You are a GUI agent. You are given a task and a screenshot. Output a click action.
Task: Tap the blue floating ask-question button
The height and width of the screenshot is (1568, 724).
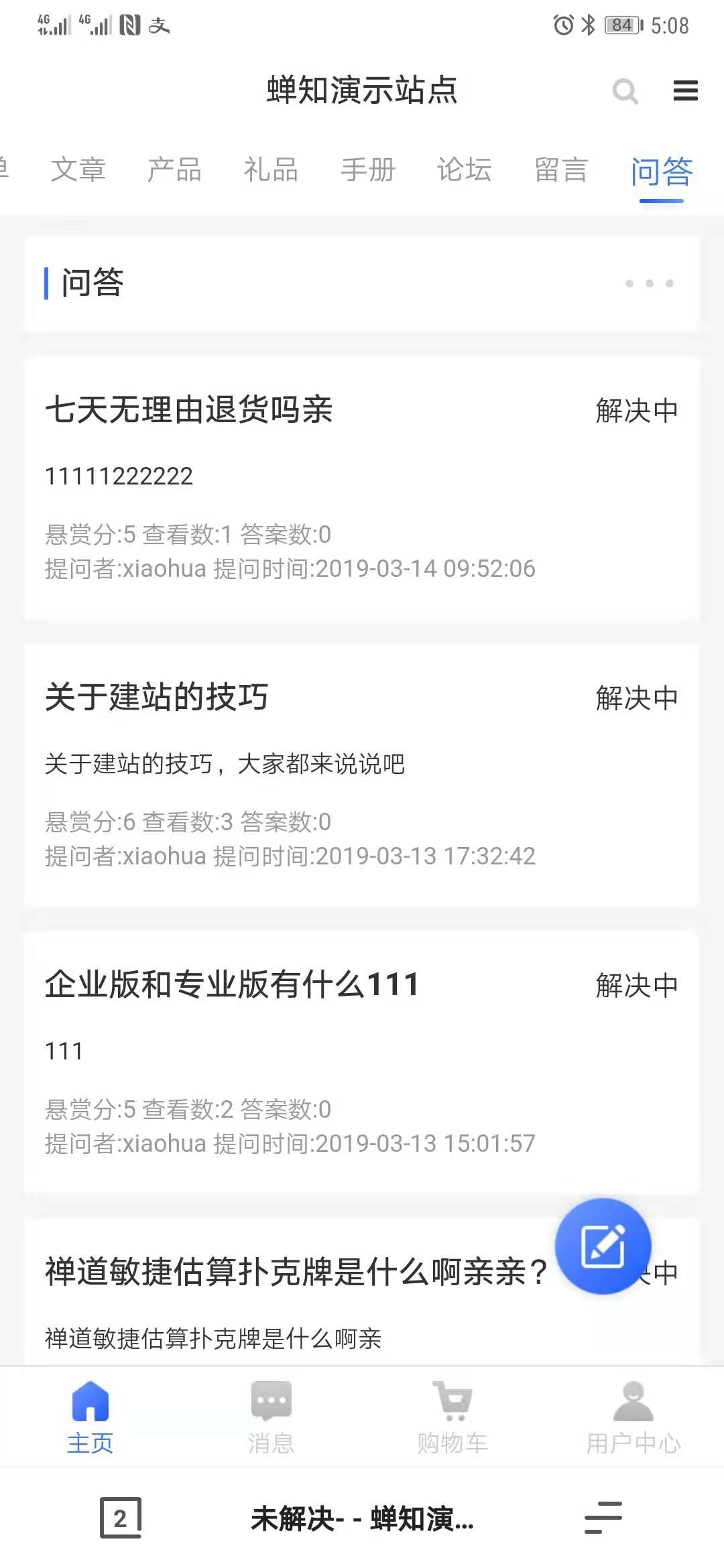coord(603,1246)
